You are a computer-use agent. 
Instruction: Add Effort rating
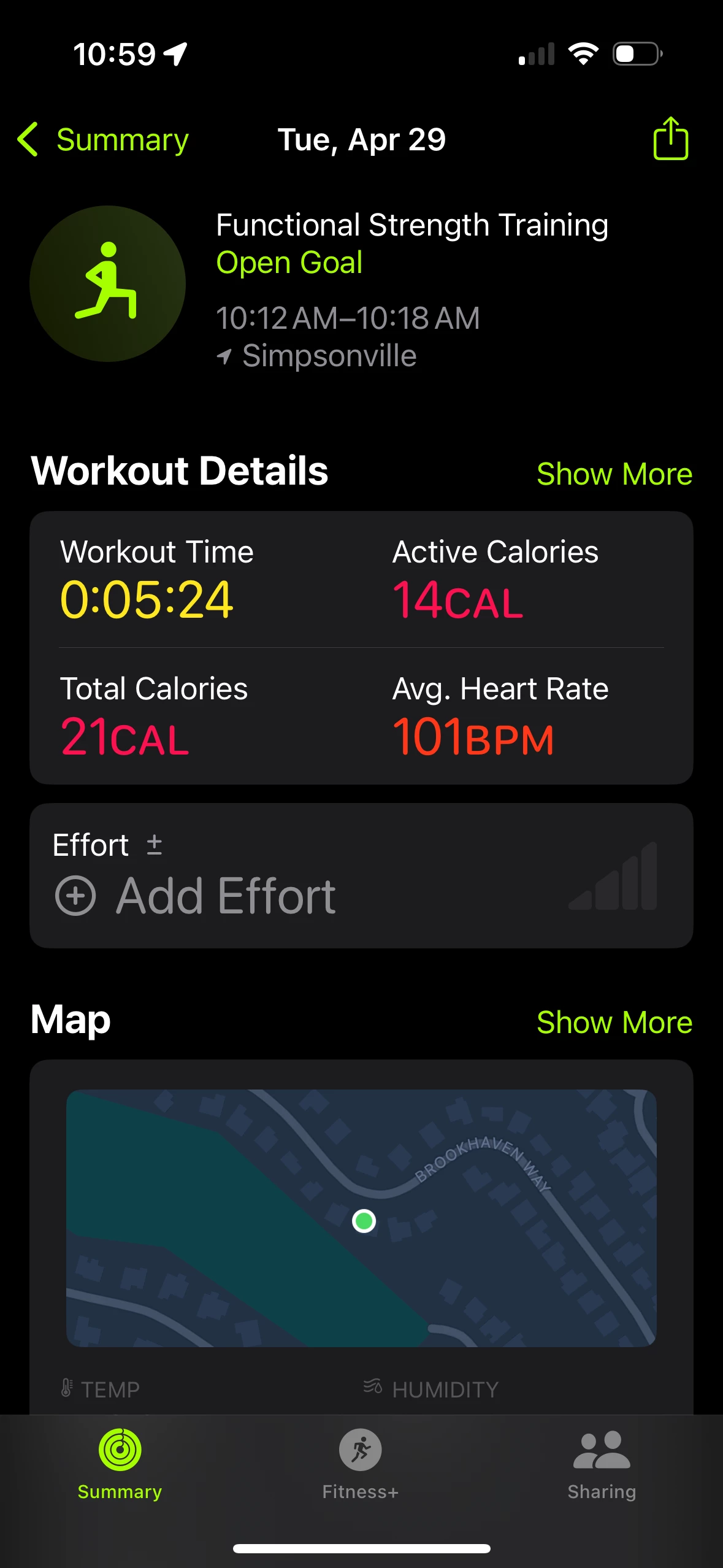(x=196, y=896)
